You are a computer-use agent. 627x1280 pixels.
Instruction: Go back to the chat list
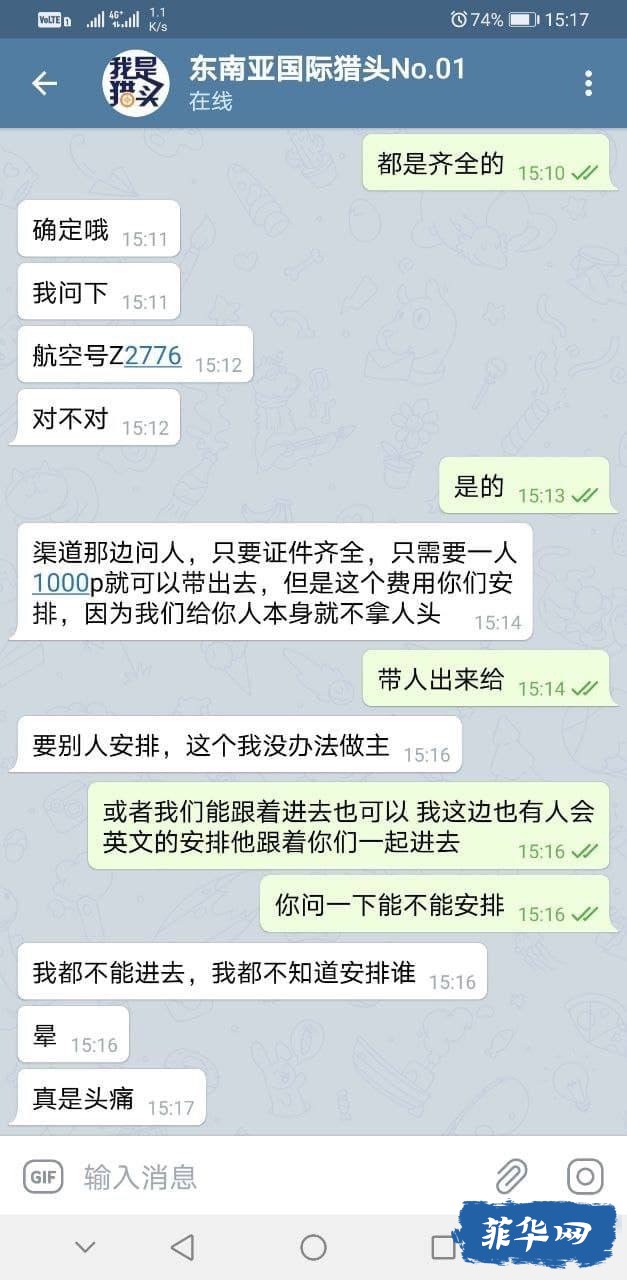coord(45,84)
